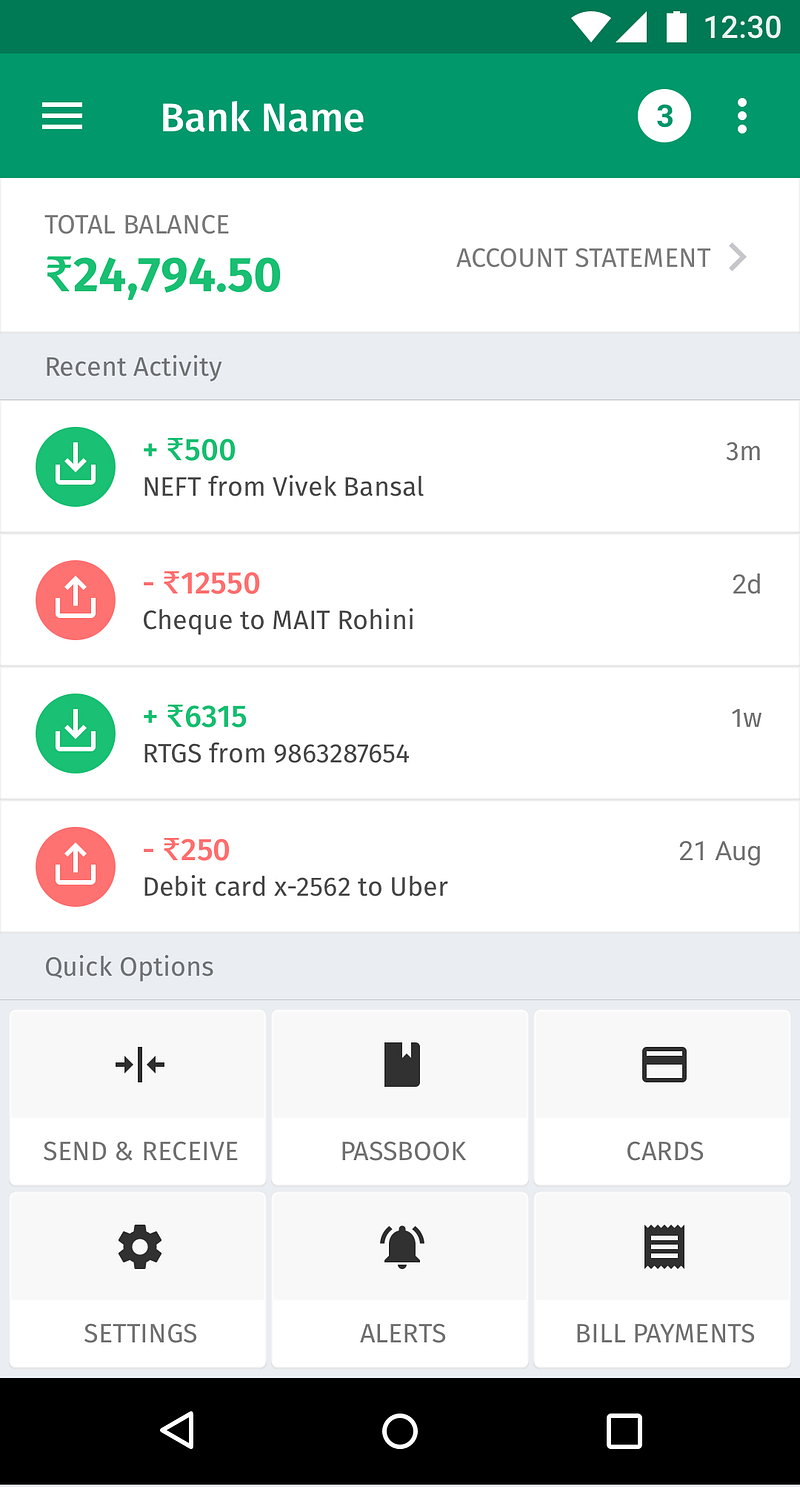Open the three-dot overflow menu
This screenshot has width=800, height=1487.
pyautogui.click(x=741, y=117)
